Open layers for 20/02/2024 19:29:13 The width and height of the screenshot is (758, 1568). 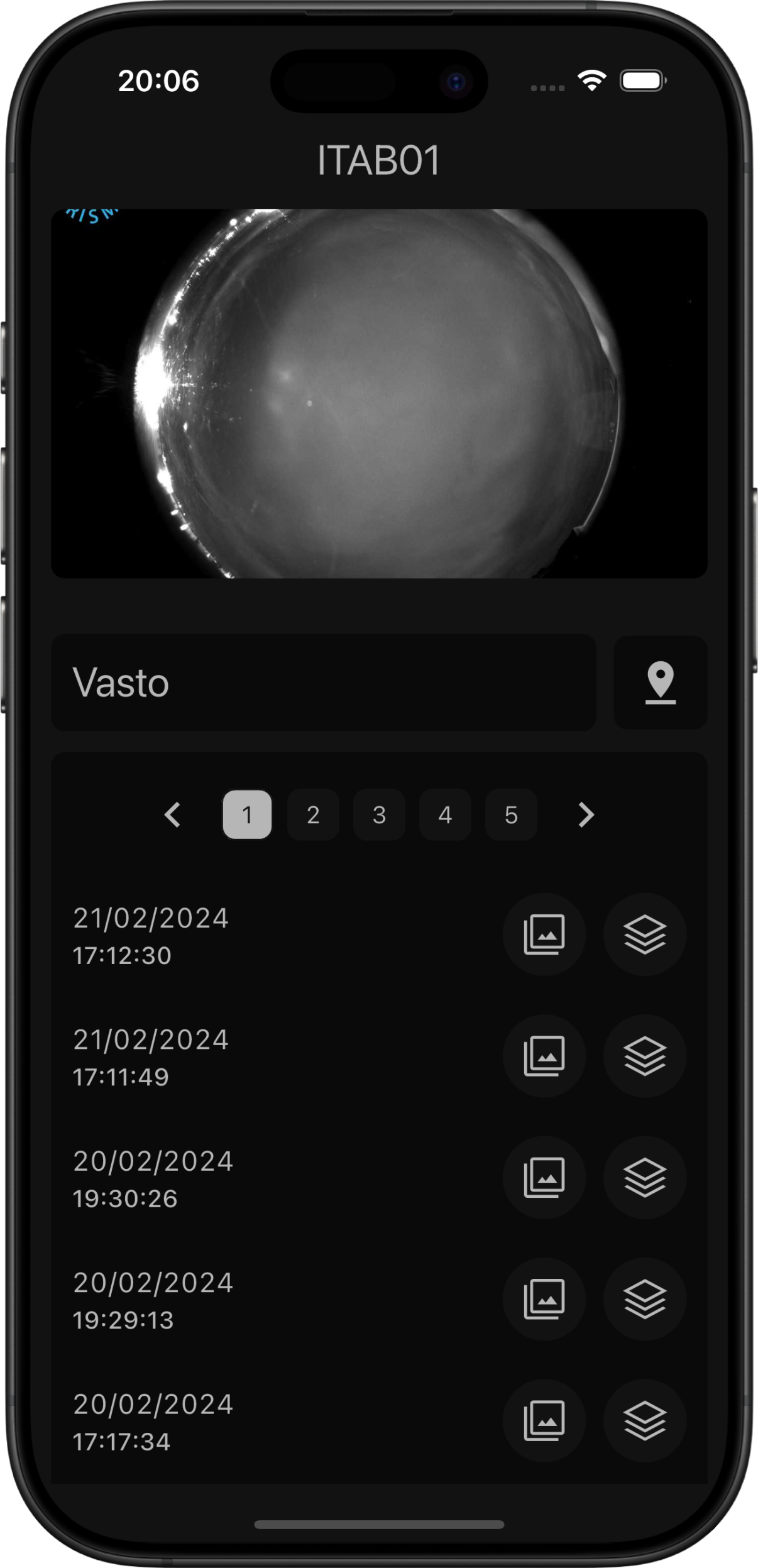coord(645,1299)
